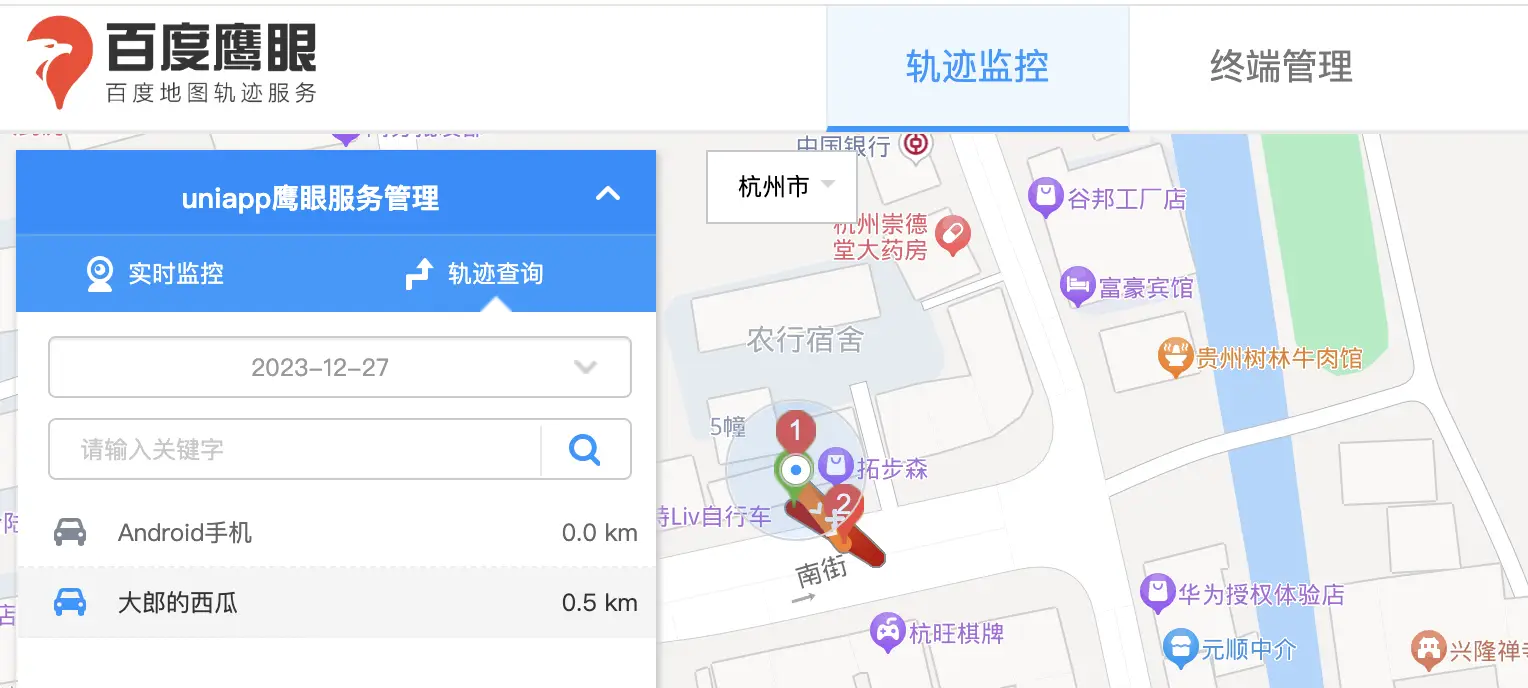Image resolution: width=1528 pixels, height=688 pixels.
Task: Switch to the 轨迹监控 tab
Action: pos(977,67)
